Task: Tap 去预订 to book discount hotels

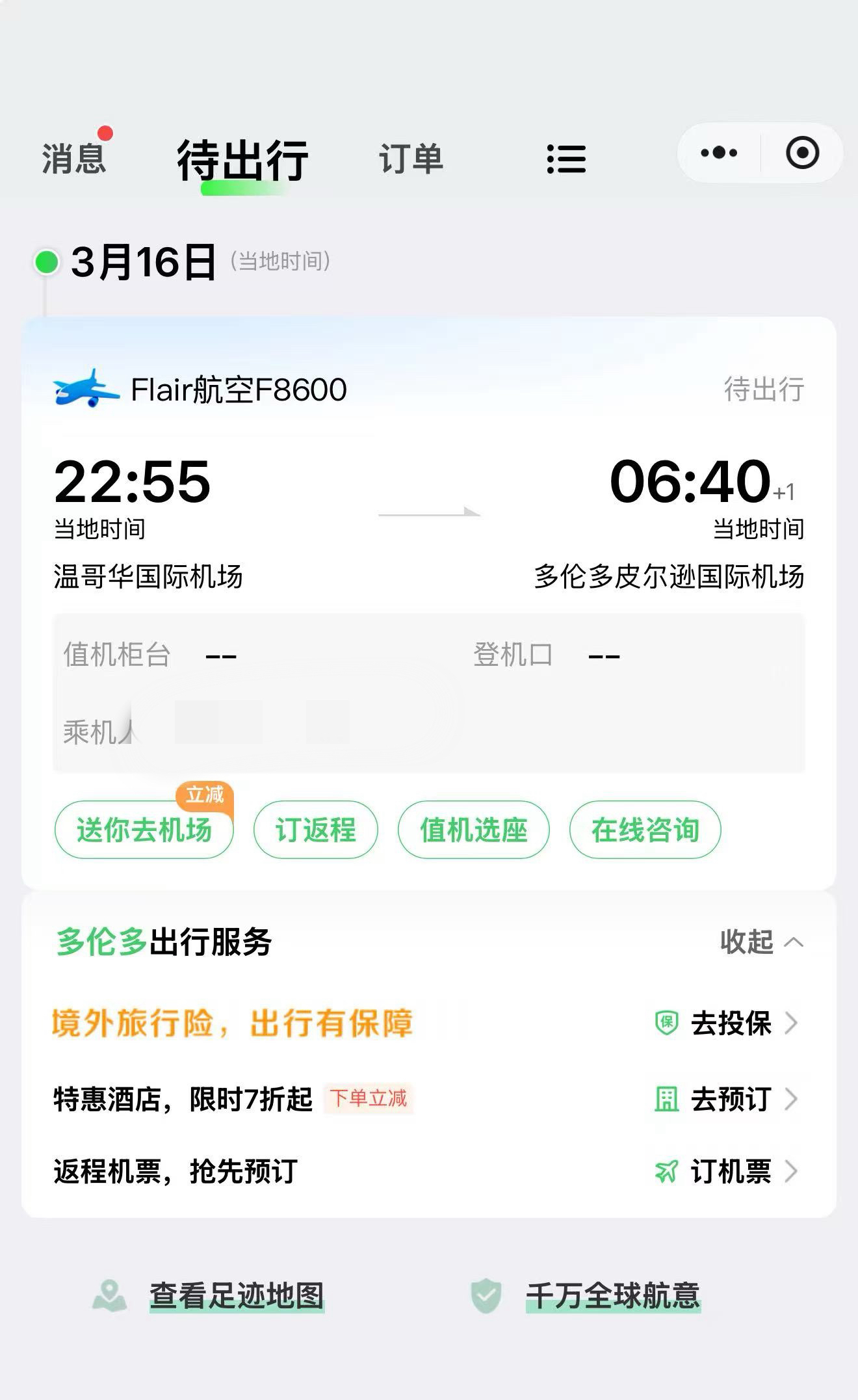Action: click(729, 1099)
